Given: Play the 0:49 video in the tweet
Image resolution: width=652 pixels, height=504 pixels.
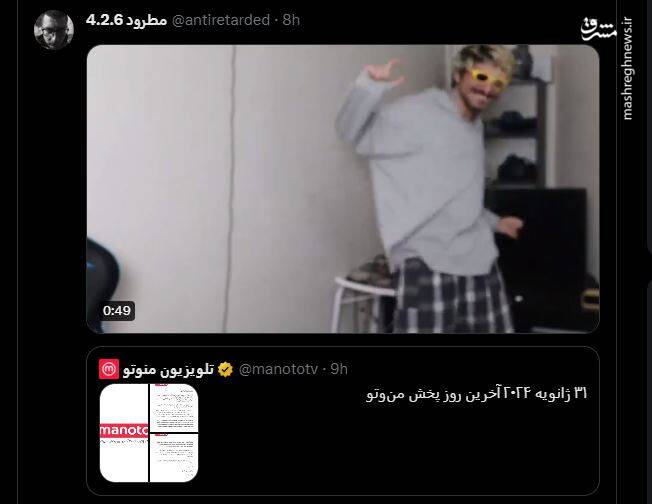Looking at the screenshot, I should tap(342, 190).
